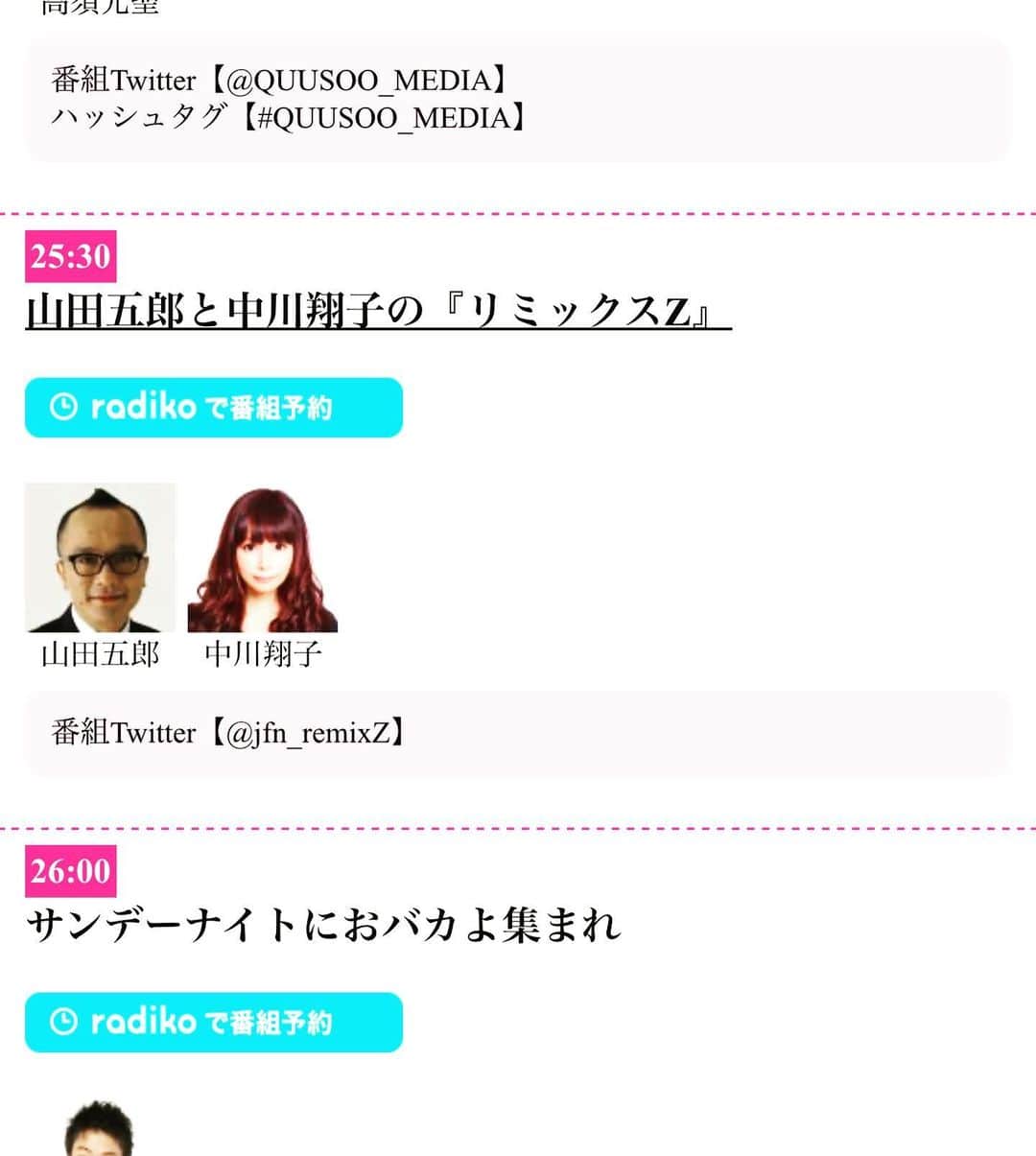Open the 山田五郎と中川翔子の『リミックスZ』 program link
The width and height of the screenshot is (1036, 1156).
378,313
